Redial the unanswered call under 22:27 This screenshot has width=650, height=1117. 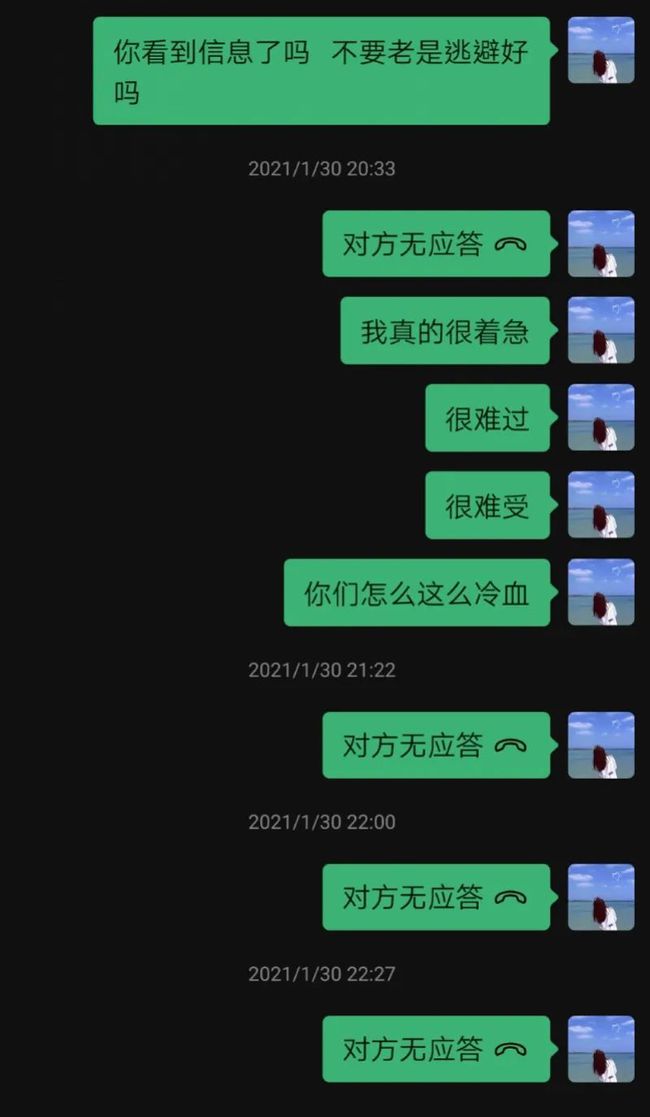tap(435, 1049)
